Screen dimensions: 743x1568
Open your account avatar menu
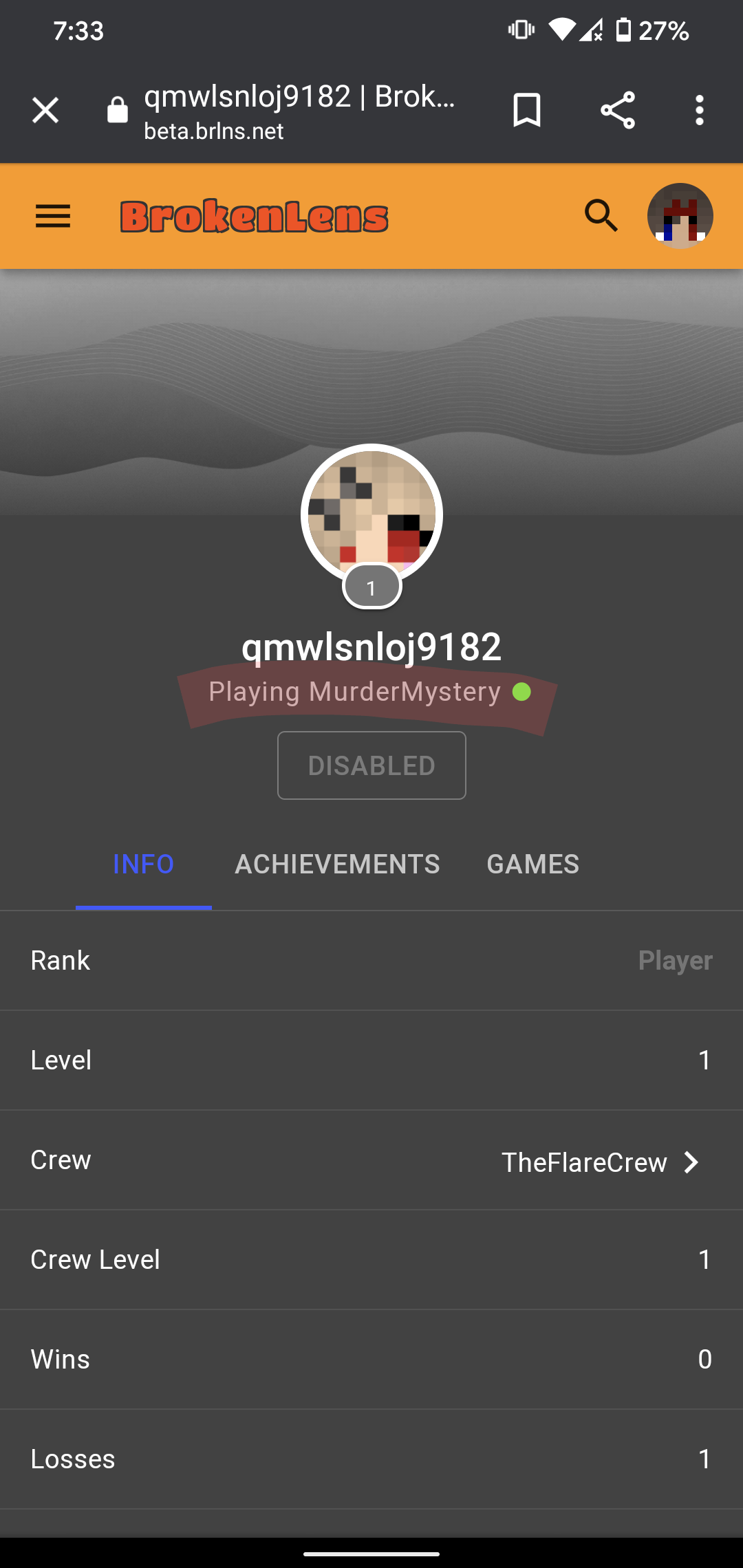click(x=680, y=216)
